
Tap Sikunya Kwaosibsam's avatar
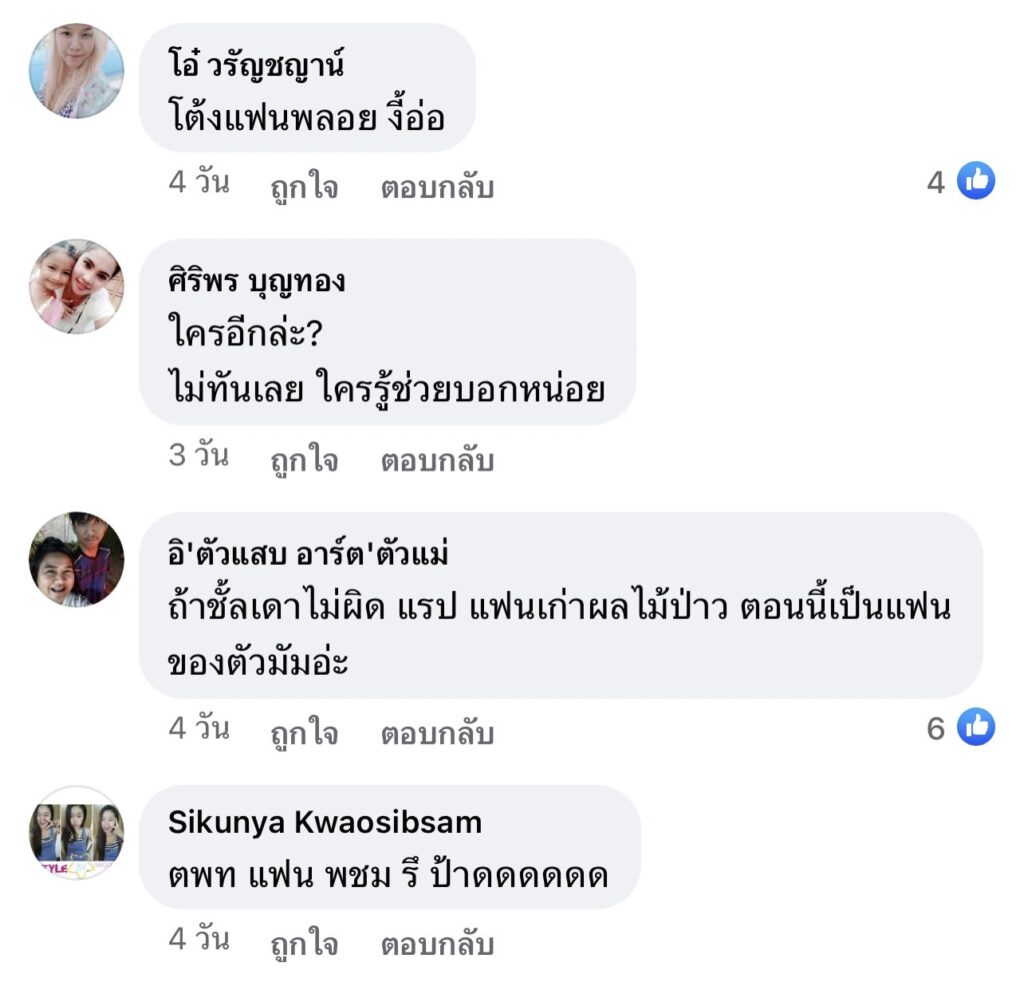[x=77, y=832]
